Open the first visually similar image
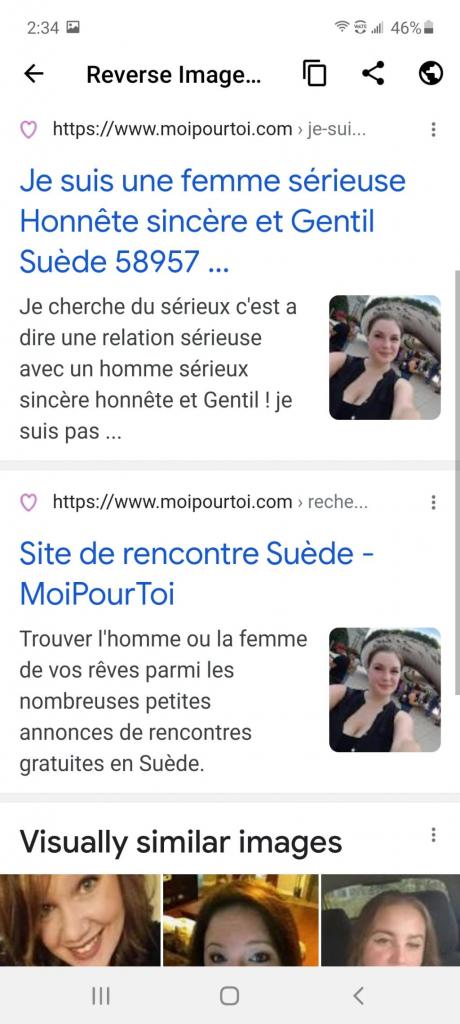Viewport: 460px width, 1024px height. tap(80, 920)
